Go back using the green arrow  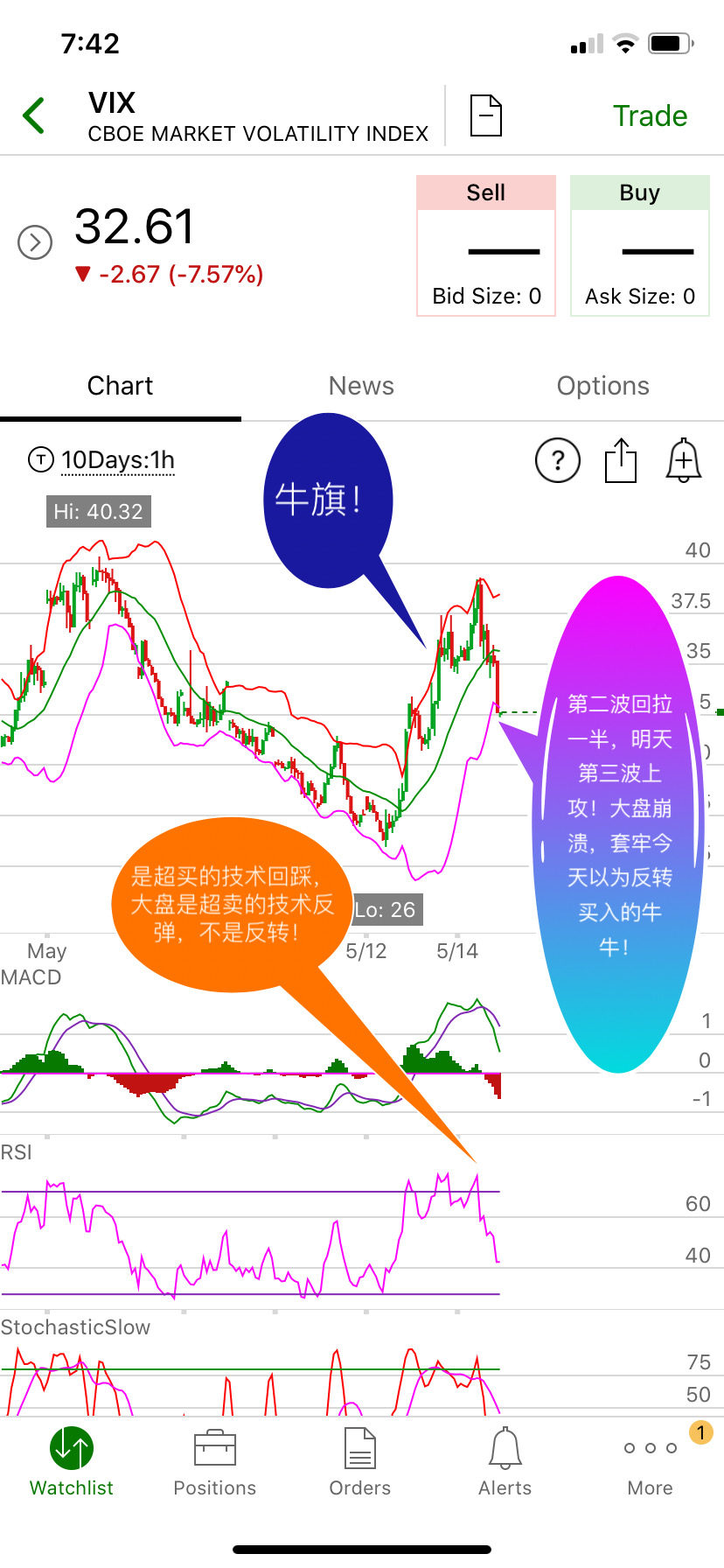click(34, 115)
